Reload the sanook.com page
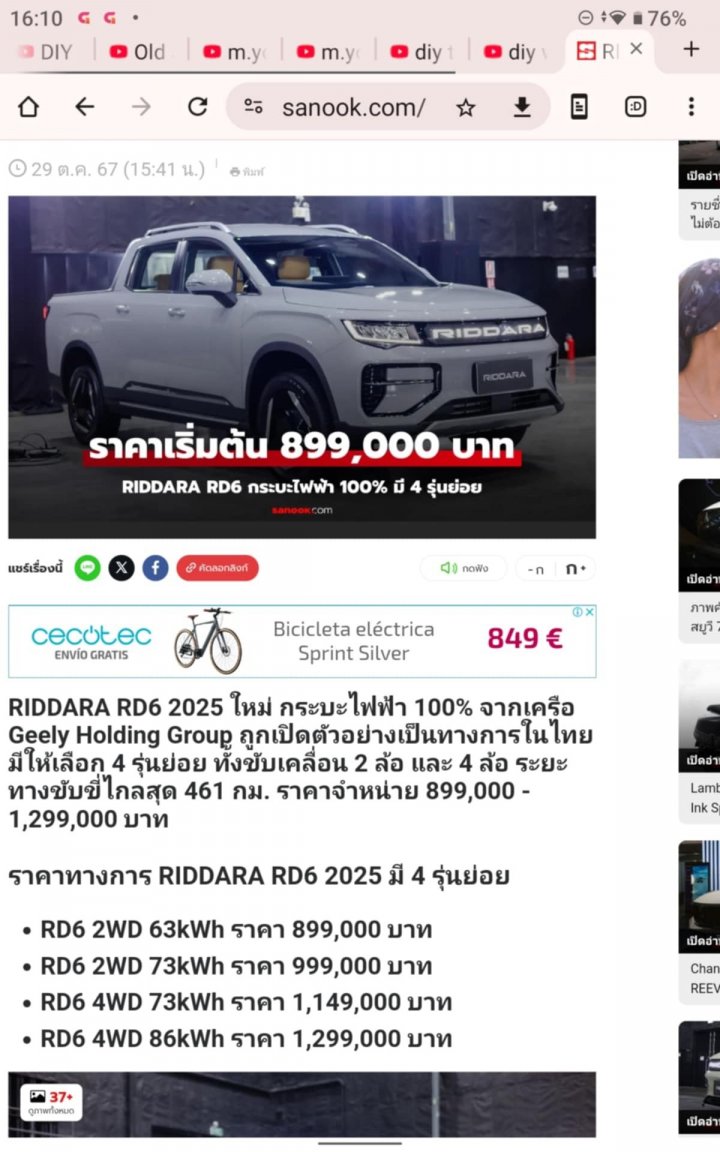Image resolution: width=720 pixels, height=1152 pixels. 198,107
